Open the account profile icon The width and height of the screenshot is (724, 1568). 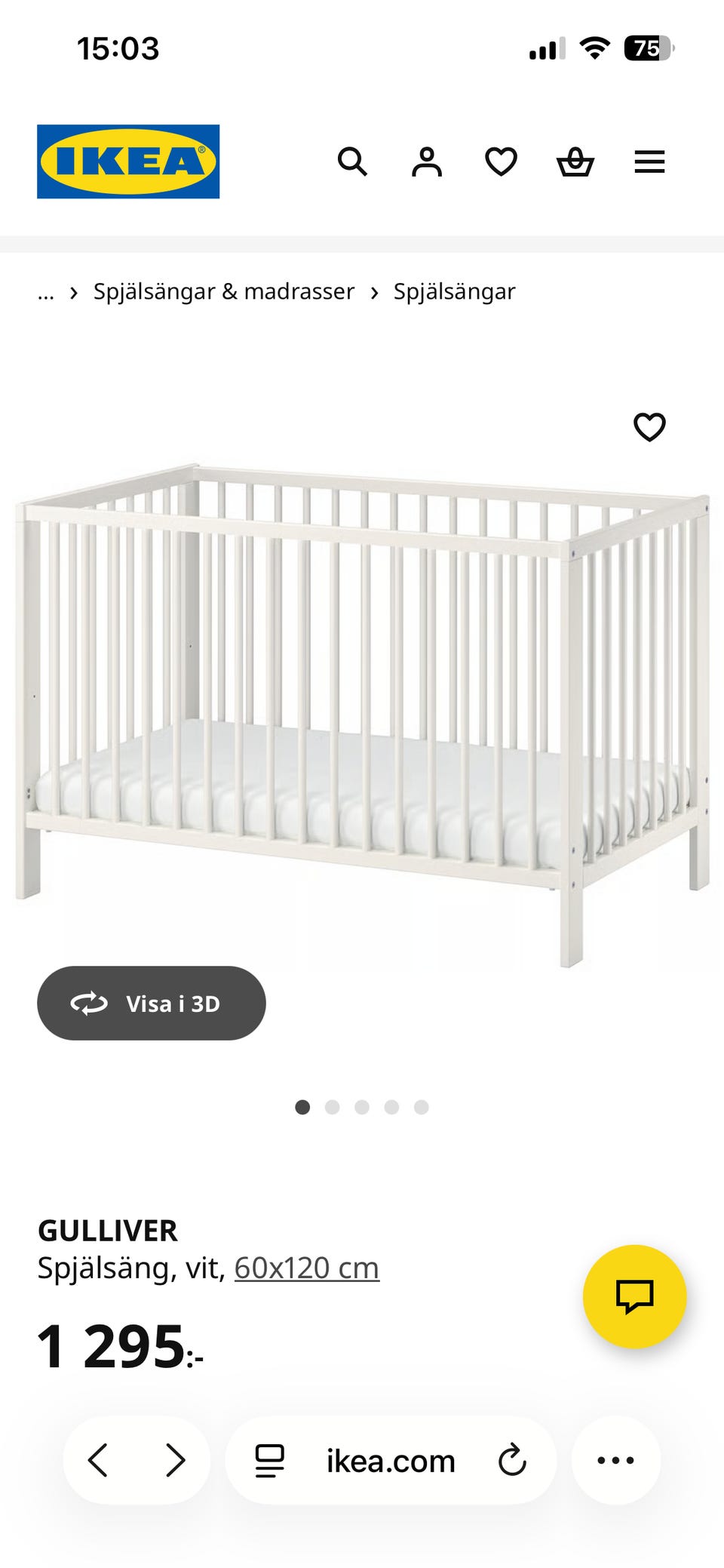coord(427,161)
